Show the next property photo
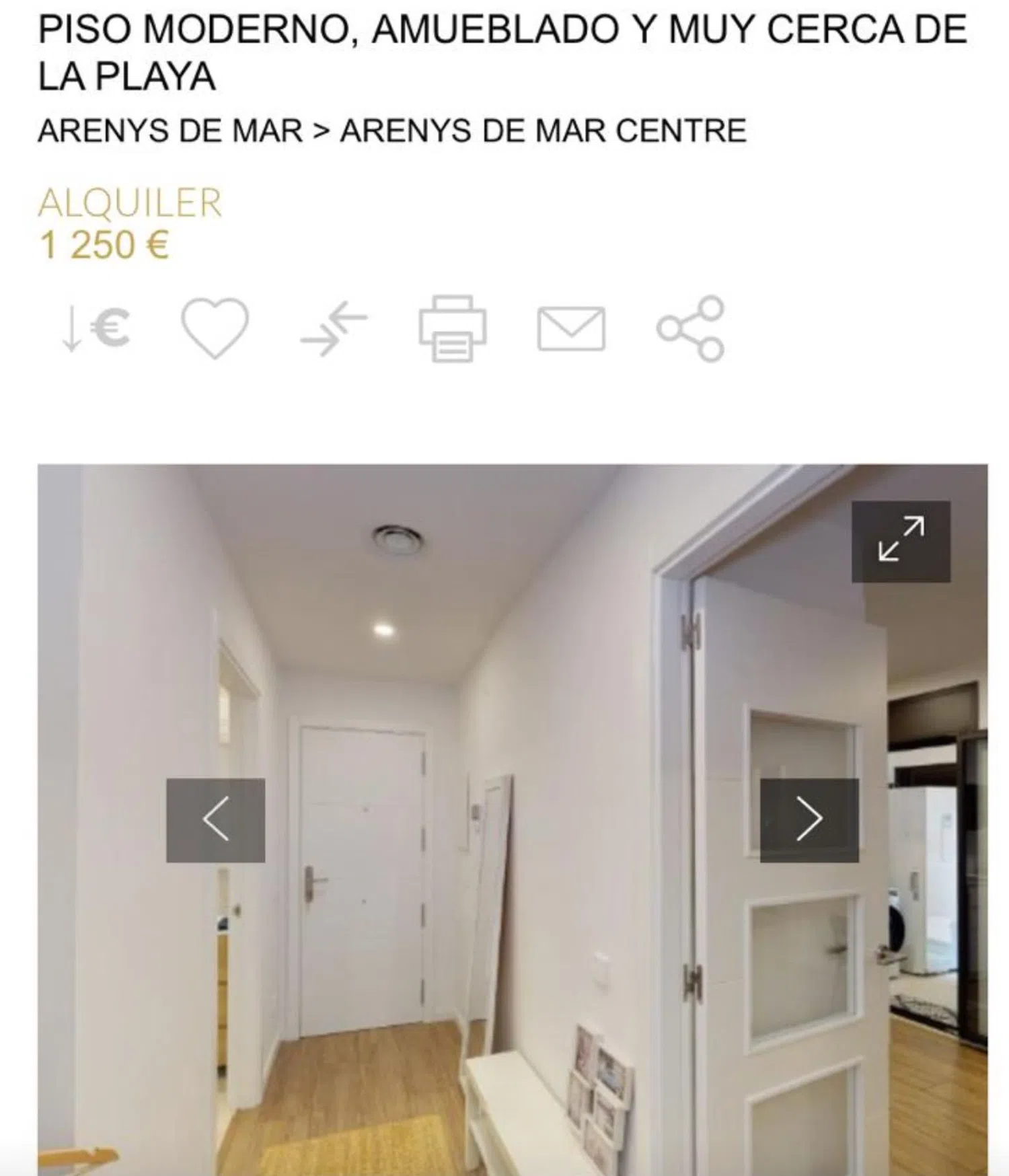This screenshot has width=1009, height=1176. (x=809, y=820)
